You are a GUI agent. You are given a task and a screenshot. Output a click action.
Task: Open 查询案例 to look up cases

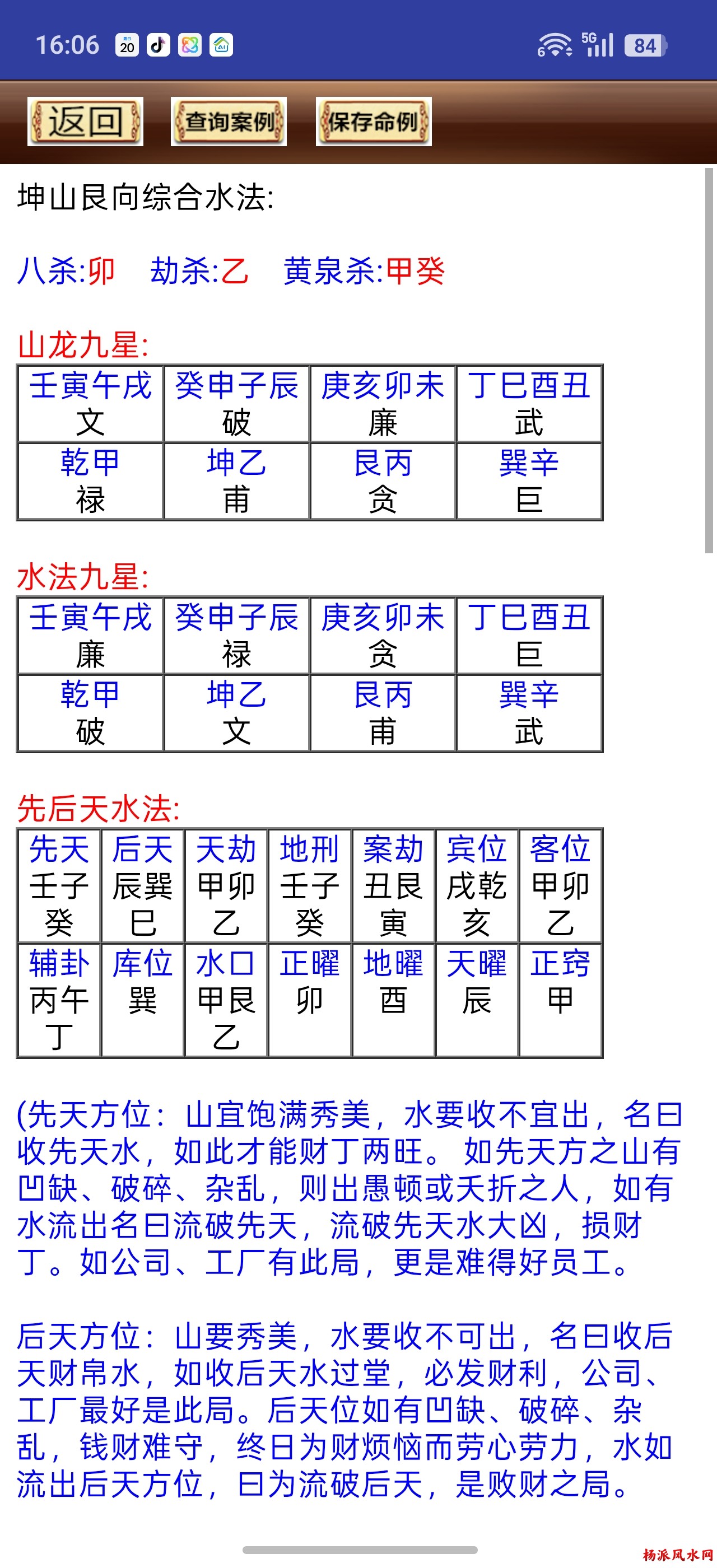(x=229, y=122)
